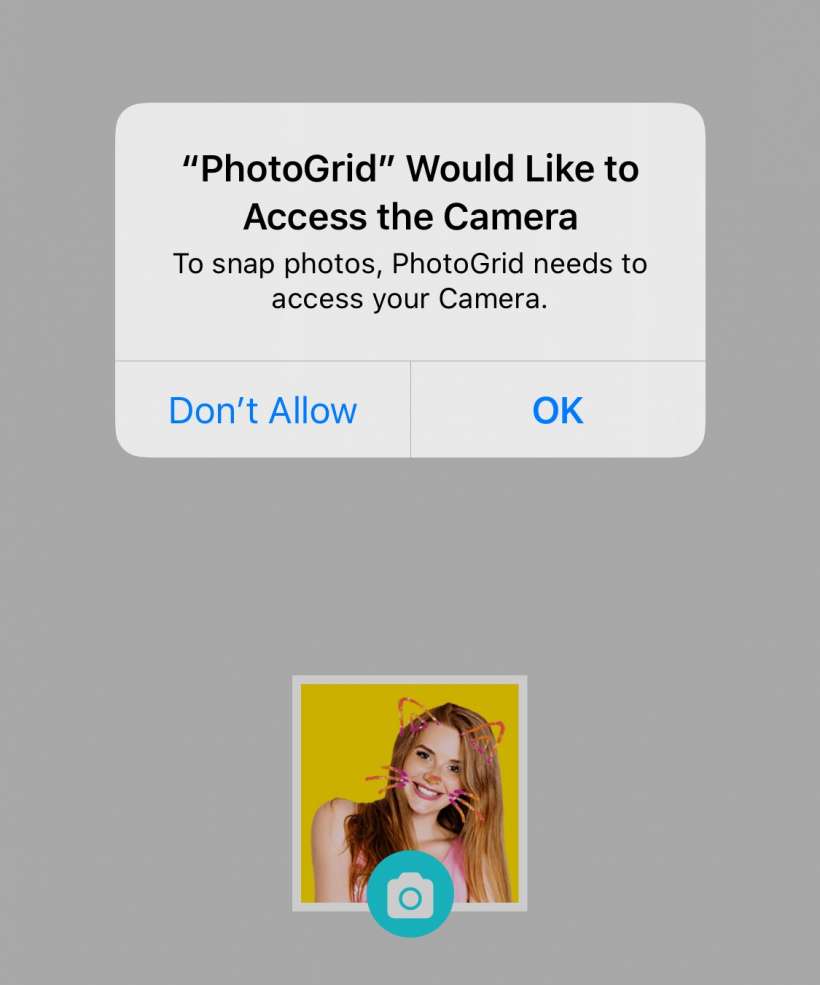Tap OK to allow camera access
This screenshot has height=985, width=820.
pos(557,410)
